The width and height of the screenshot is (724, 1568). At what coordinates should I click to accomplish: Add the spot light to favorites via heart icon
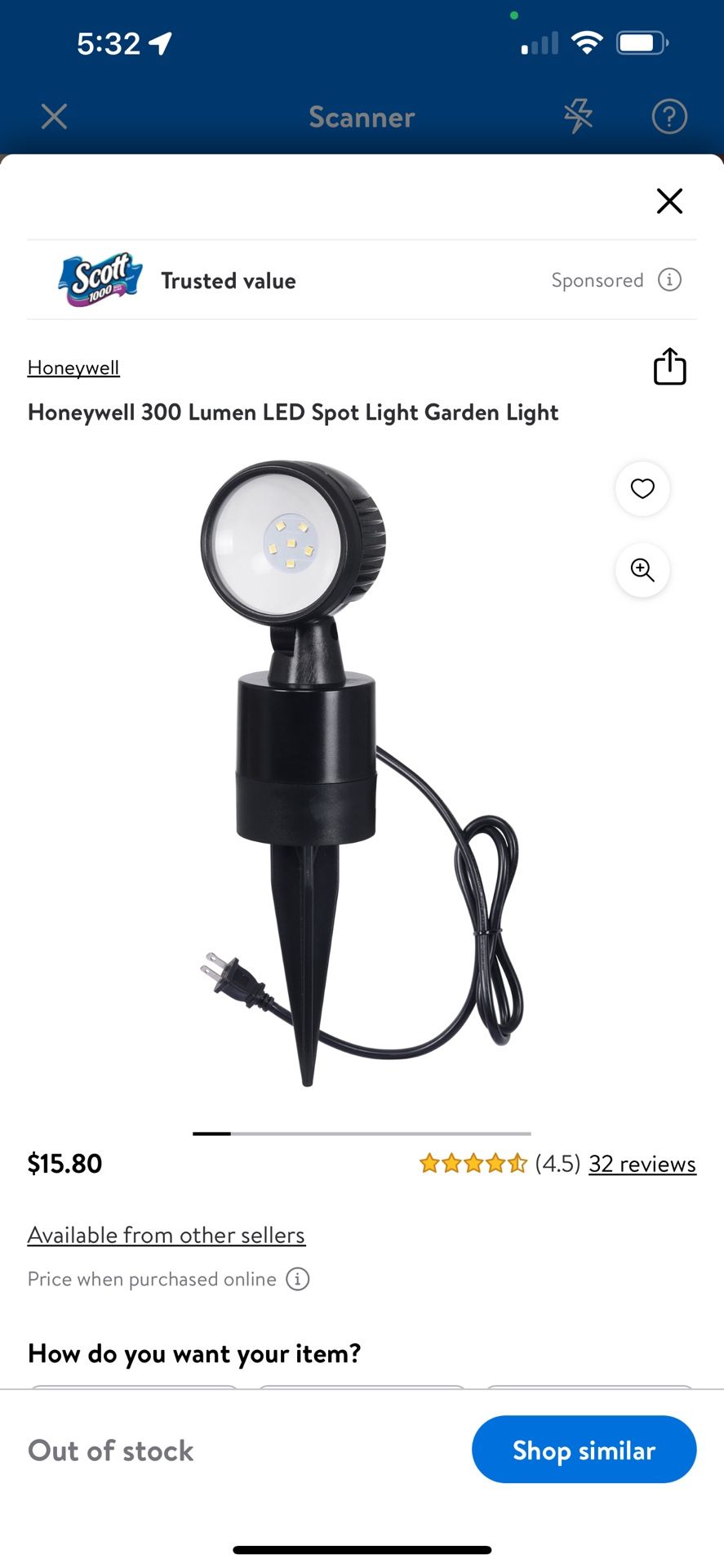642,488
